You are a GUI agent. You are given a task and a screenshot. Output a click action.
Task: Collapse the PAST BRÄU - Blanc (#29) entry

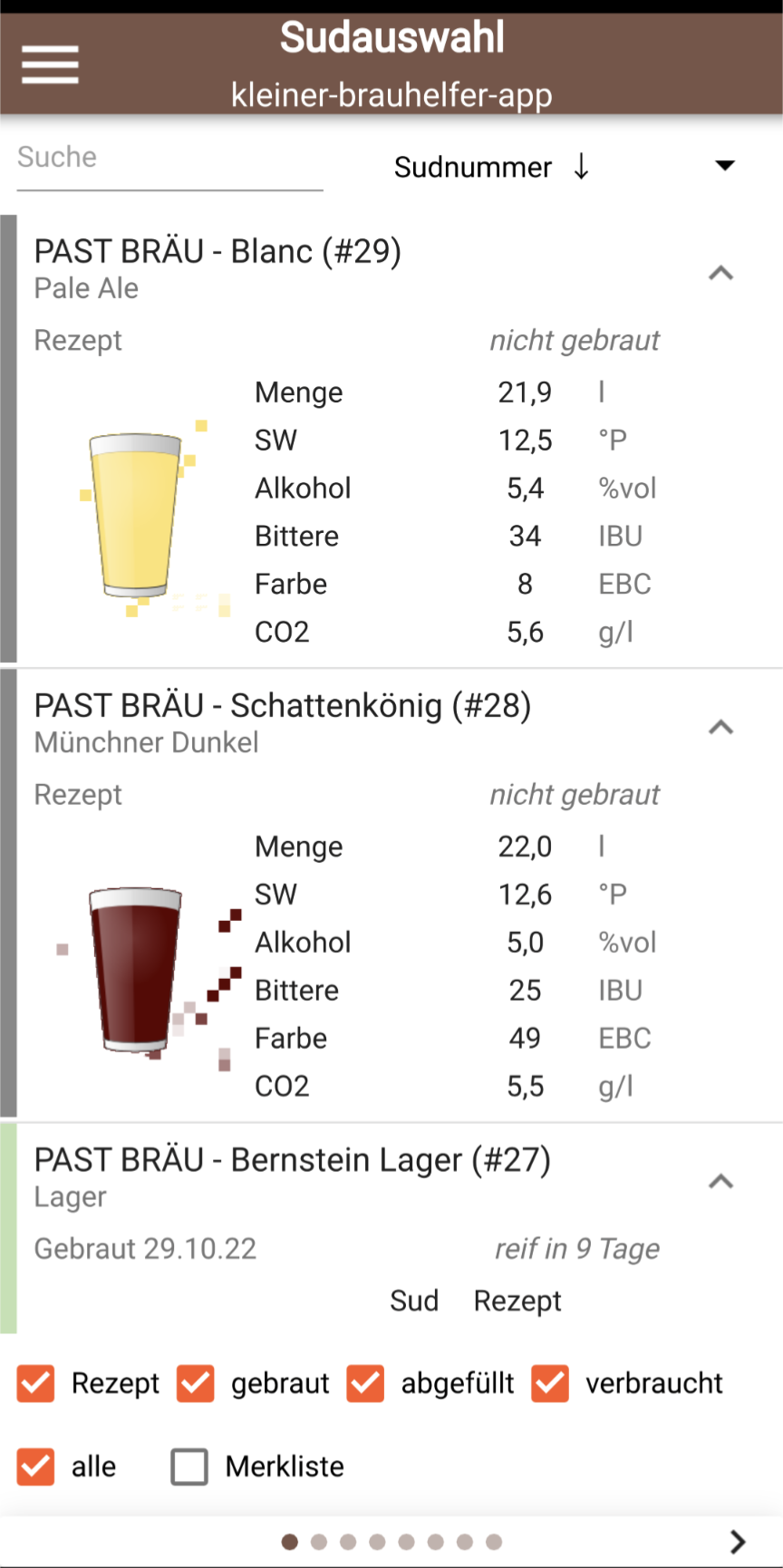pyautogui.click(x=720, y=273)
